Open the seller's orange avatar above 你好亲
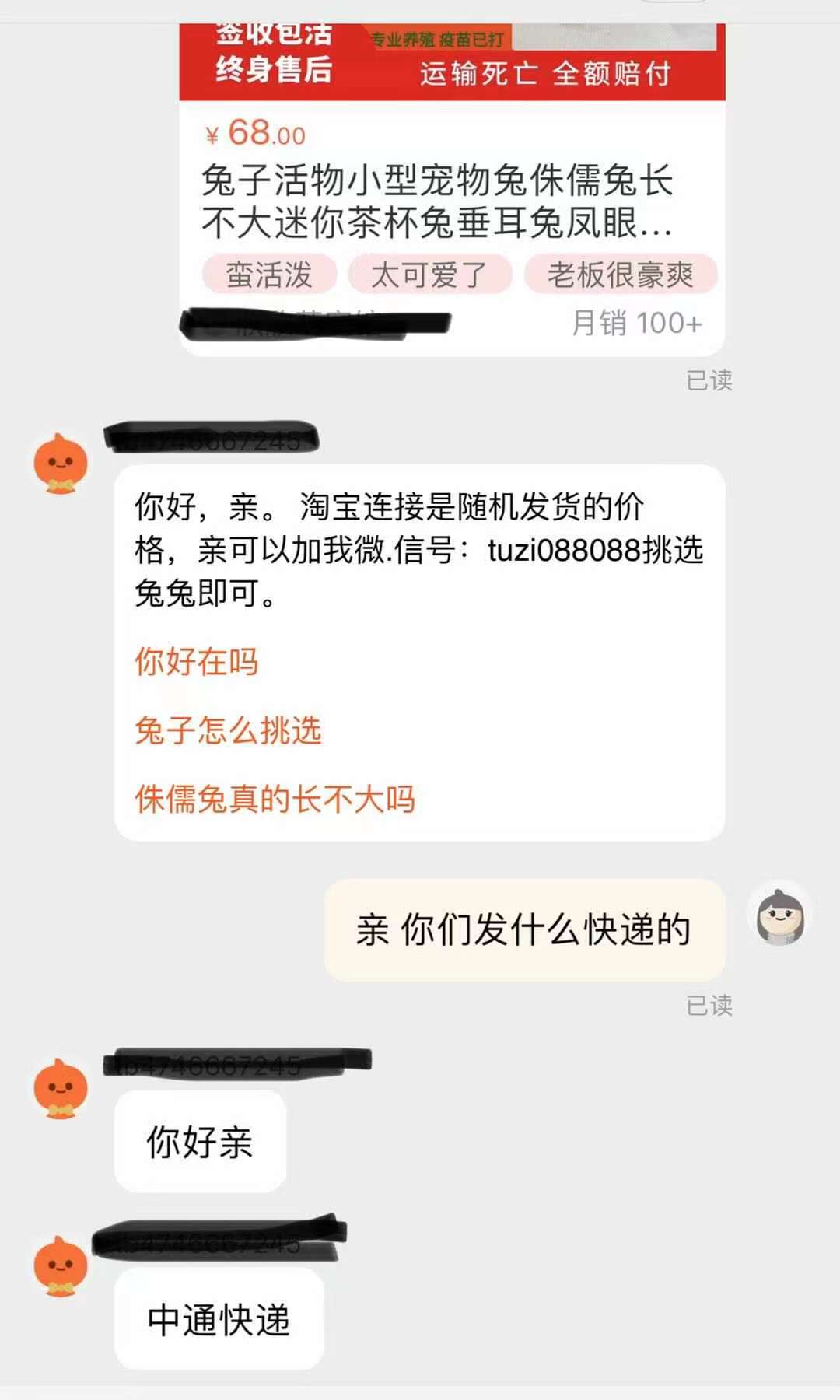 [61, 1087]
